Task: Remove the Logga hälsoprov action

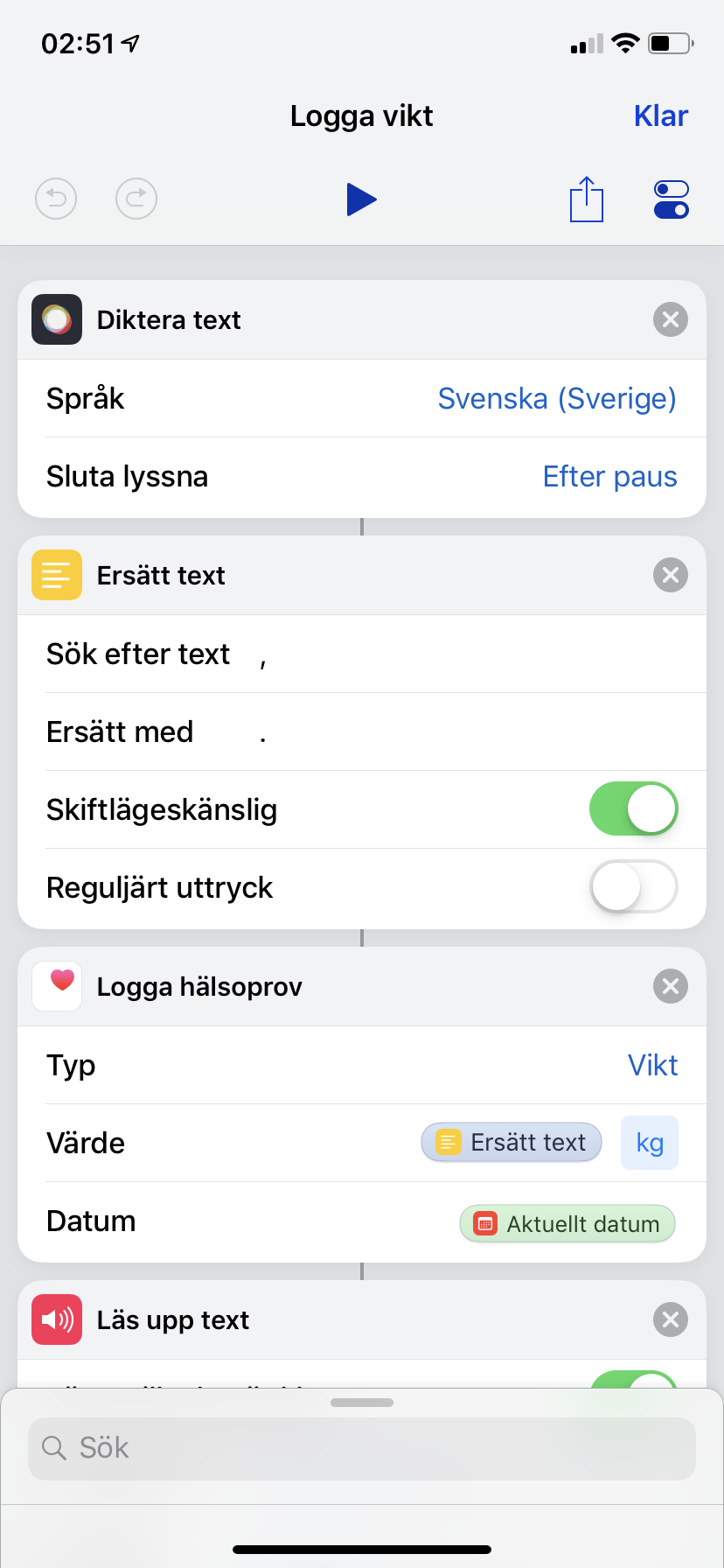Action: (670, 986)
